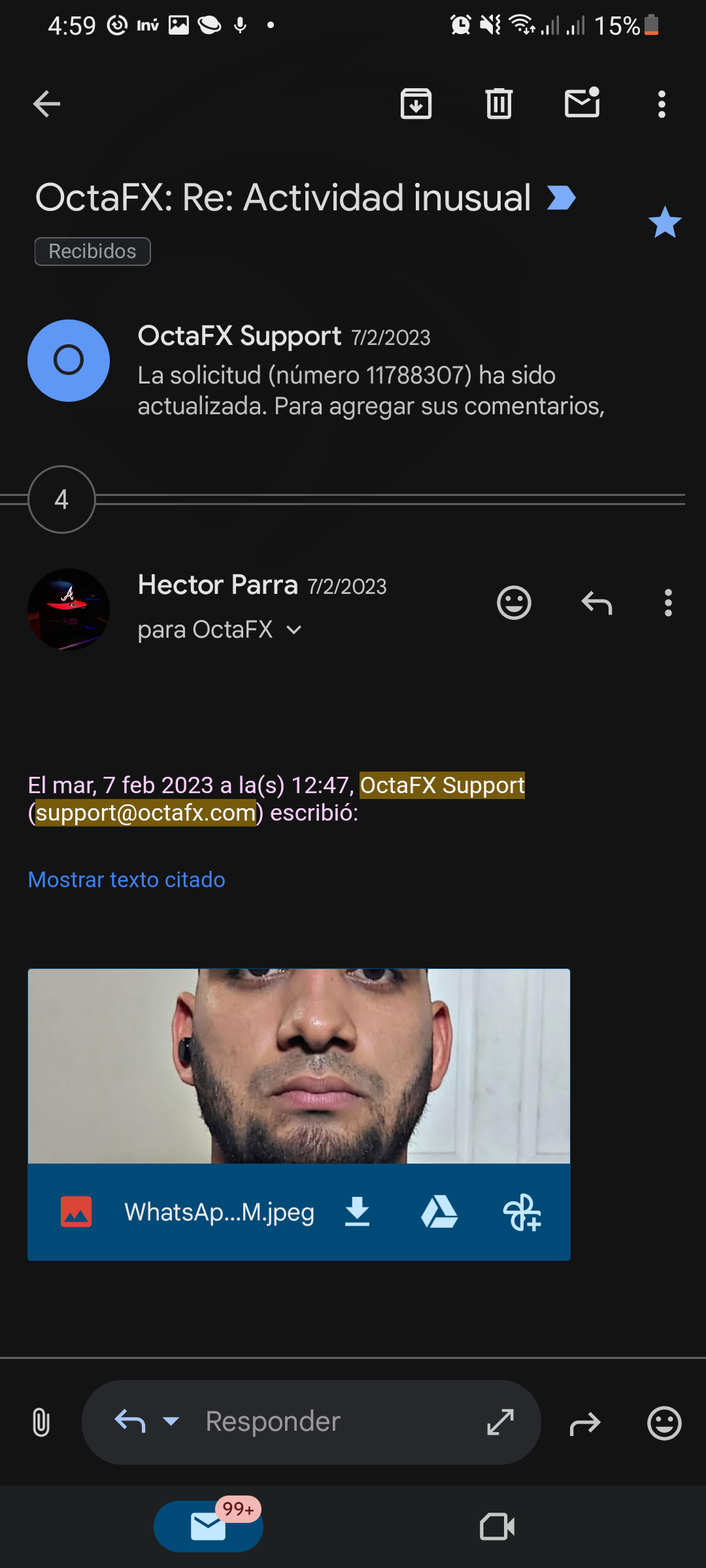Screen dimensions: 706x1568
Task: Forward this email with the arrow icon
Action: pos(584,1423)
